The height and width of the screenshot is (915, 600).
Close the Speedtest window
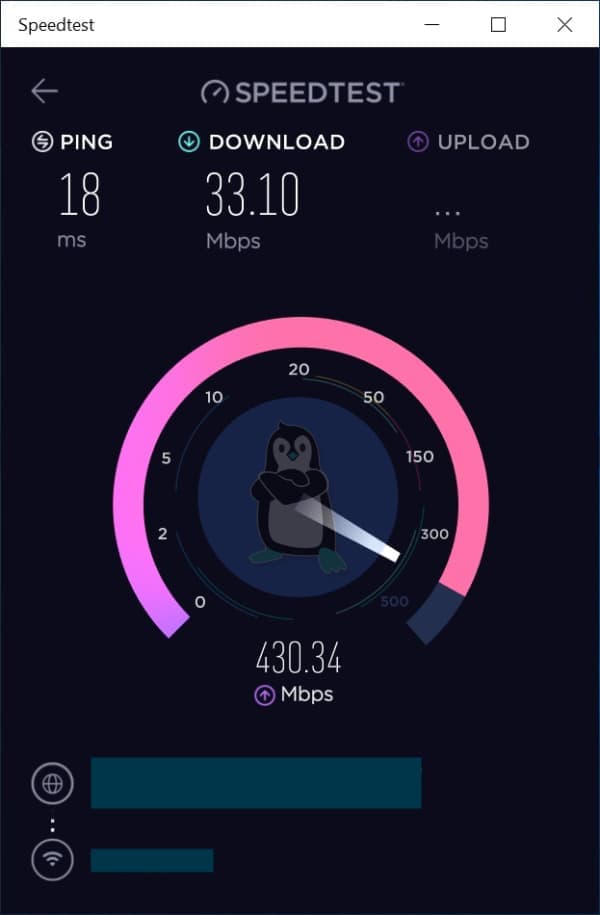[x=565, y=25]
